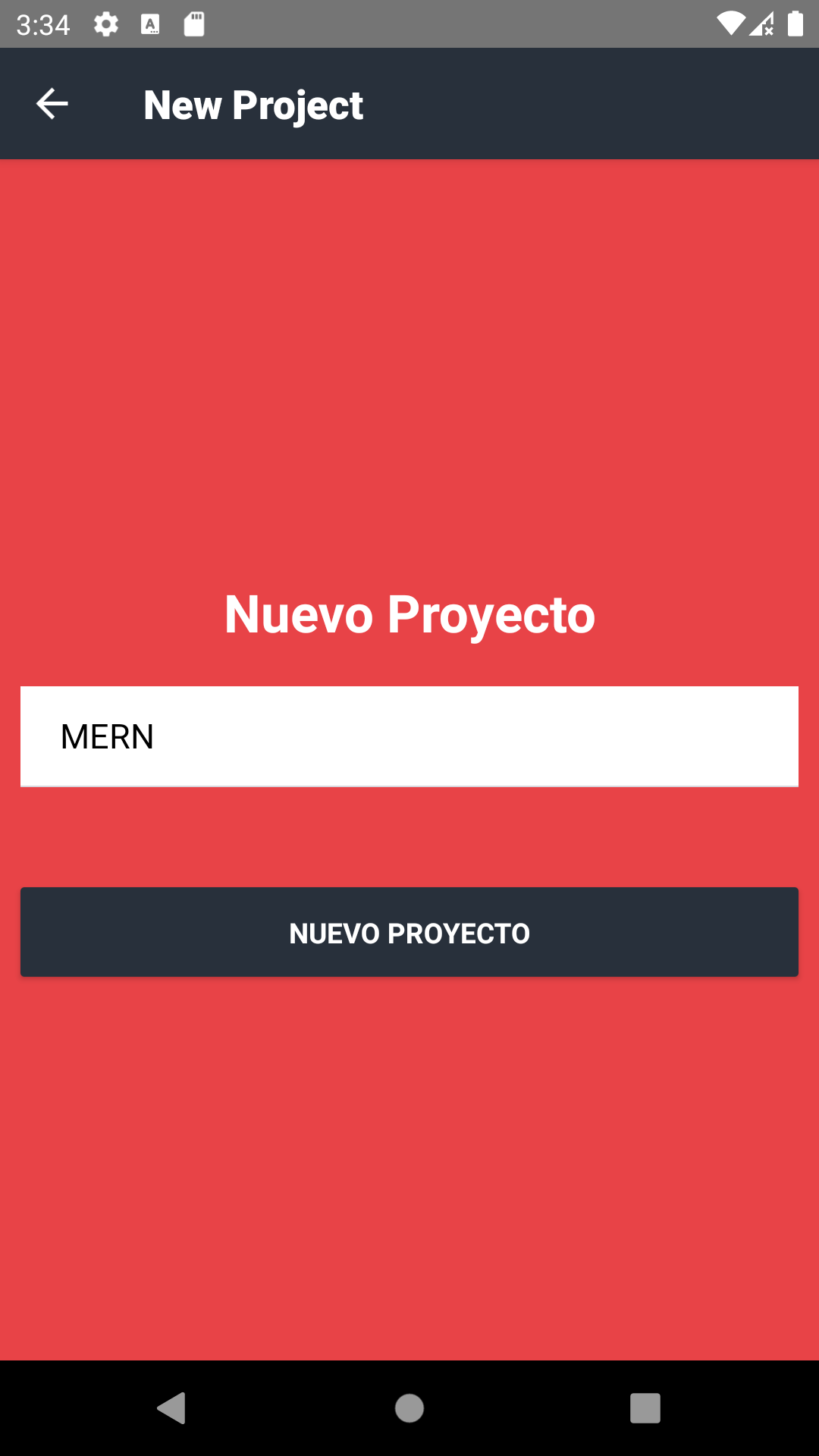Tap the Wi-Fi icon in the status bar
This screenshot has width=819, height=1456.
point(730,23)
